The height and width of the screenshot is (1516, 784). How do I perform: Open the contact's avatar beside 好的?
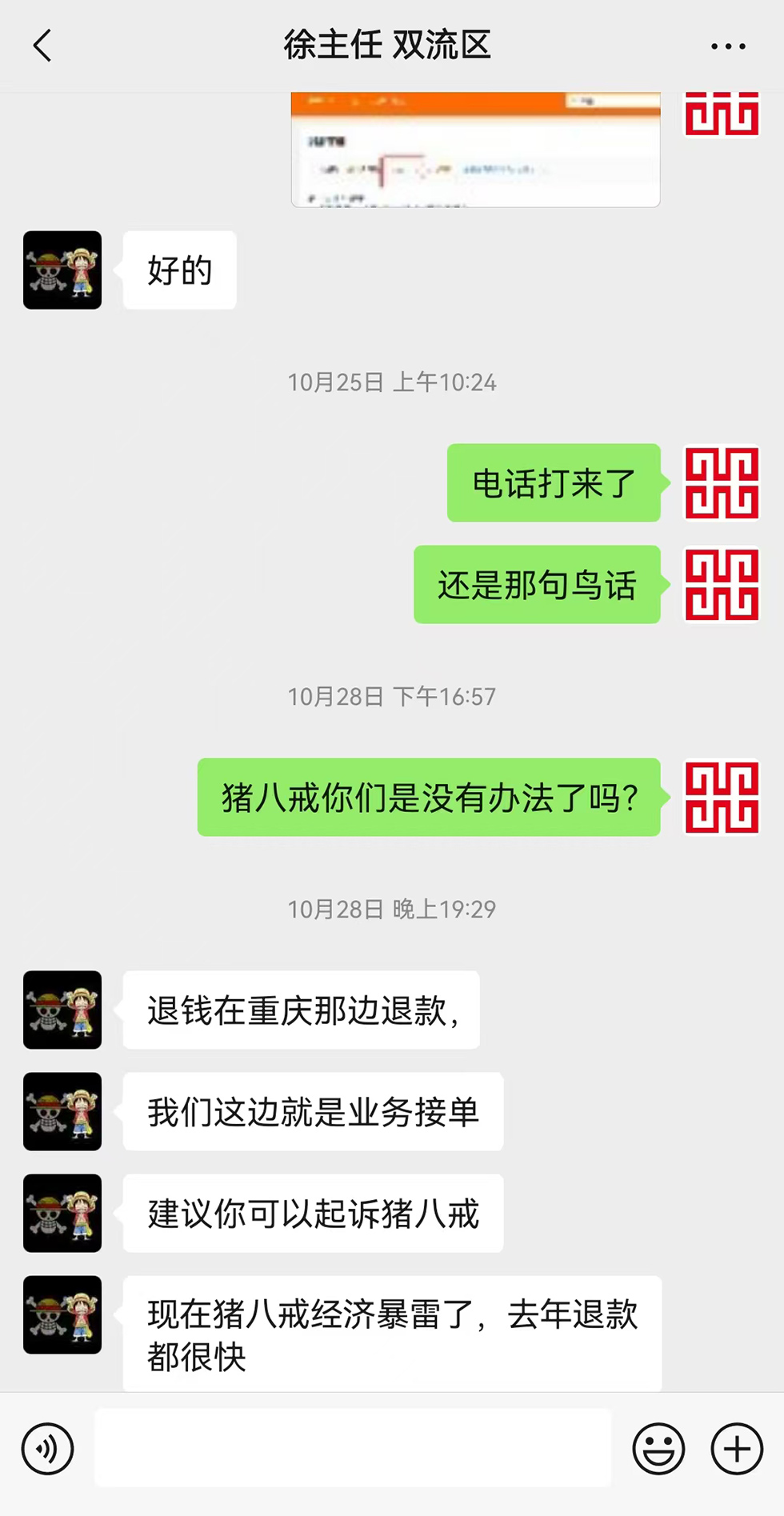coord(62,270)
